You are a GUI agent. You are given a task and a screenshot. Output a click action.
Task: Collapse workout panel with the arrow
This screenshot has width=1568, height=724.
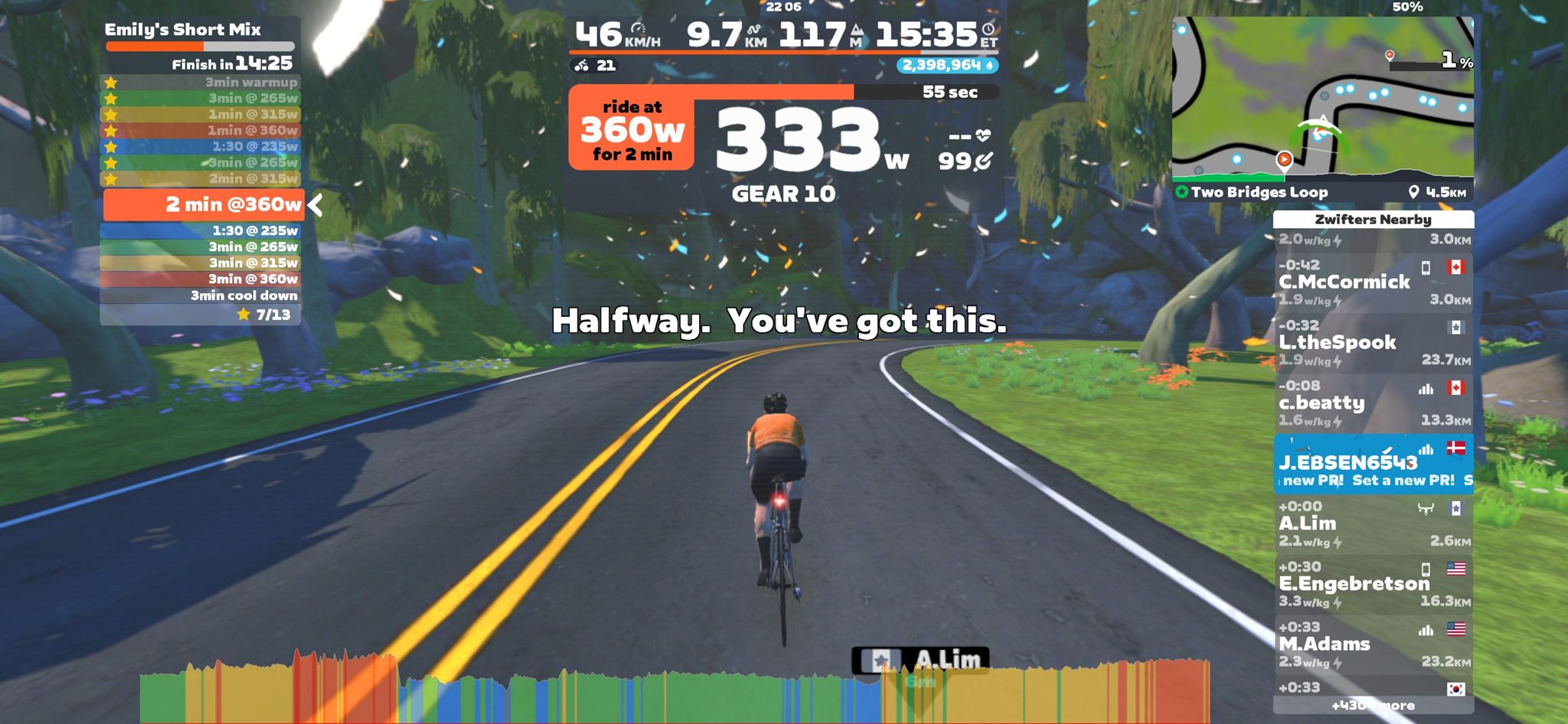[315, 204]
